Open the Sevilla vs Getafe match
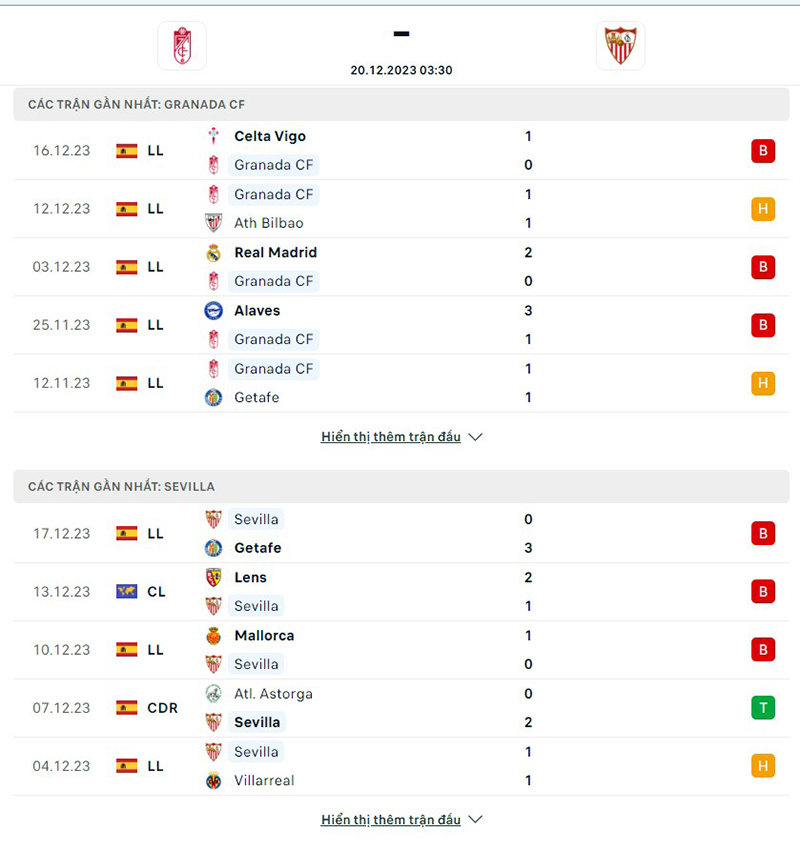The image size is (800, 851). tap(400, 534)
